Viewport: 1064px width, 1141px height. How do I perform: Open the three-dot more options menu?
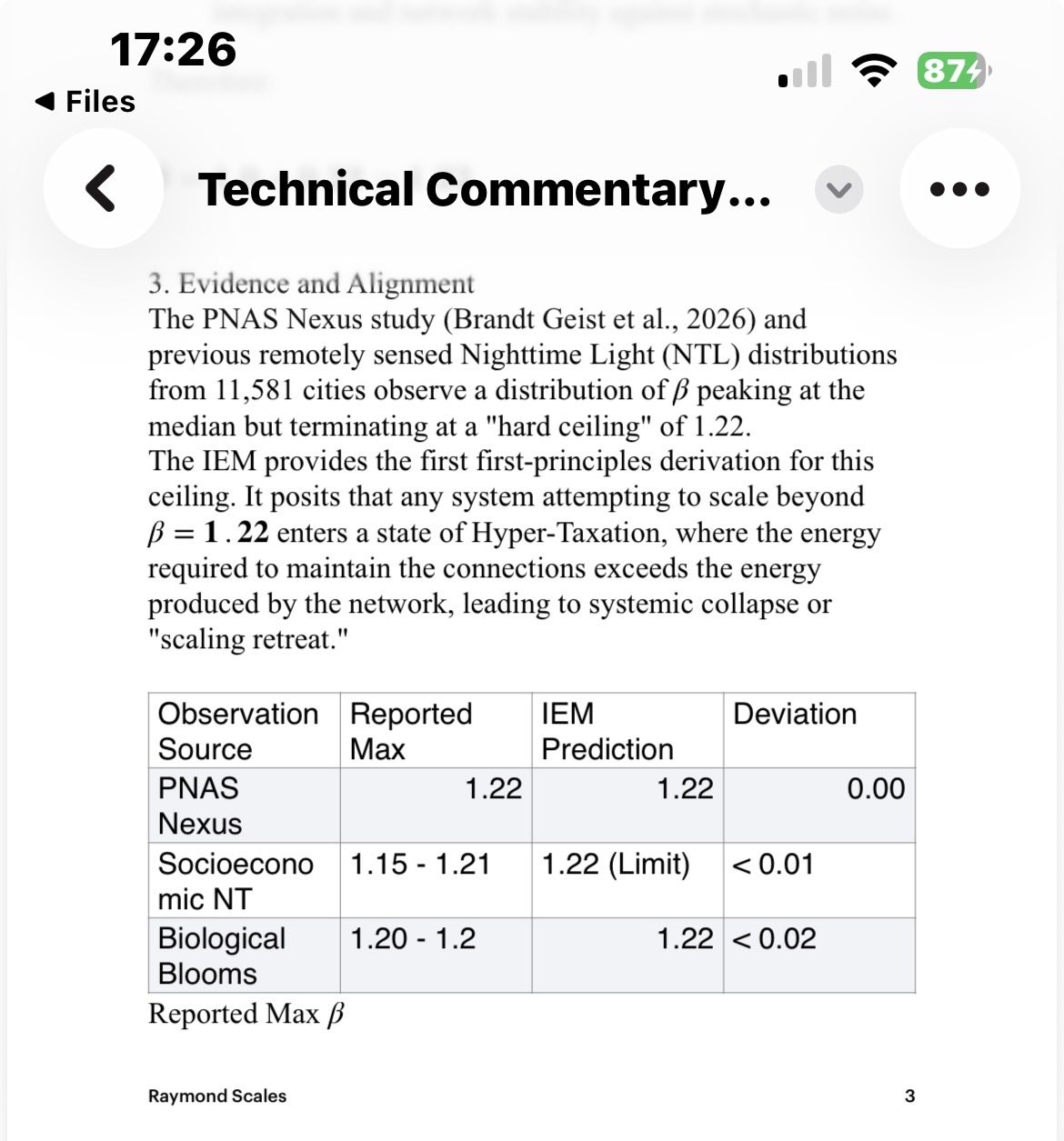coord(959,189)
